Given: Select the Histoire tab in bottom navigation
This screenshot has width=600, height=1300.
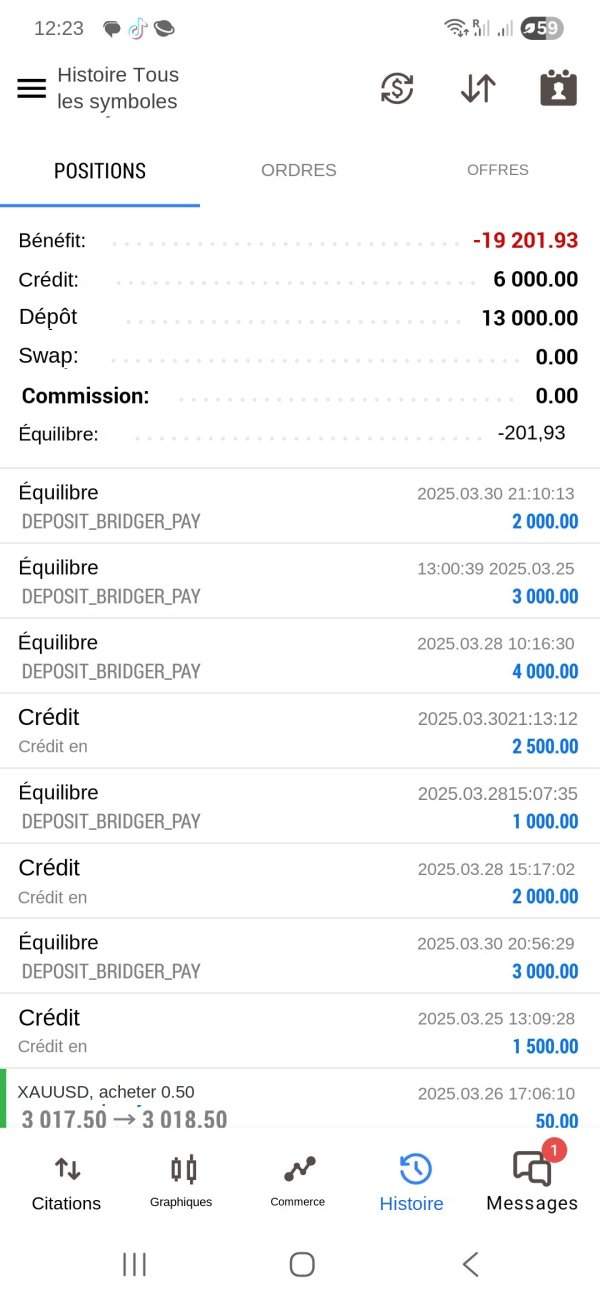Looking at the screenshot, I should (x=412, y=1183).
